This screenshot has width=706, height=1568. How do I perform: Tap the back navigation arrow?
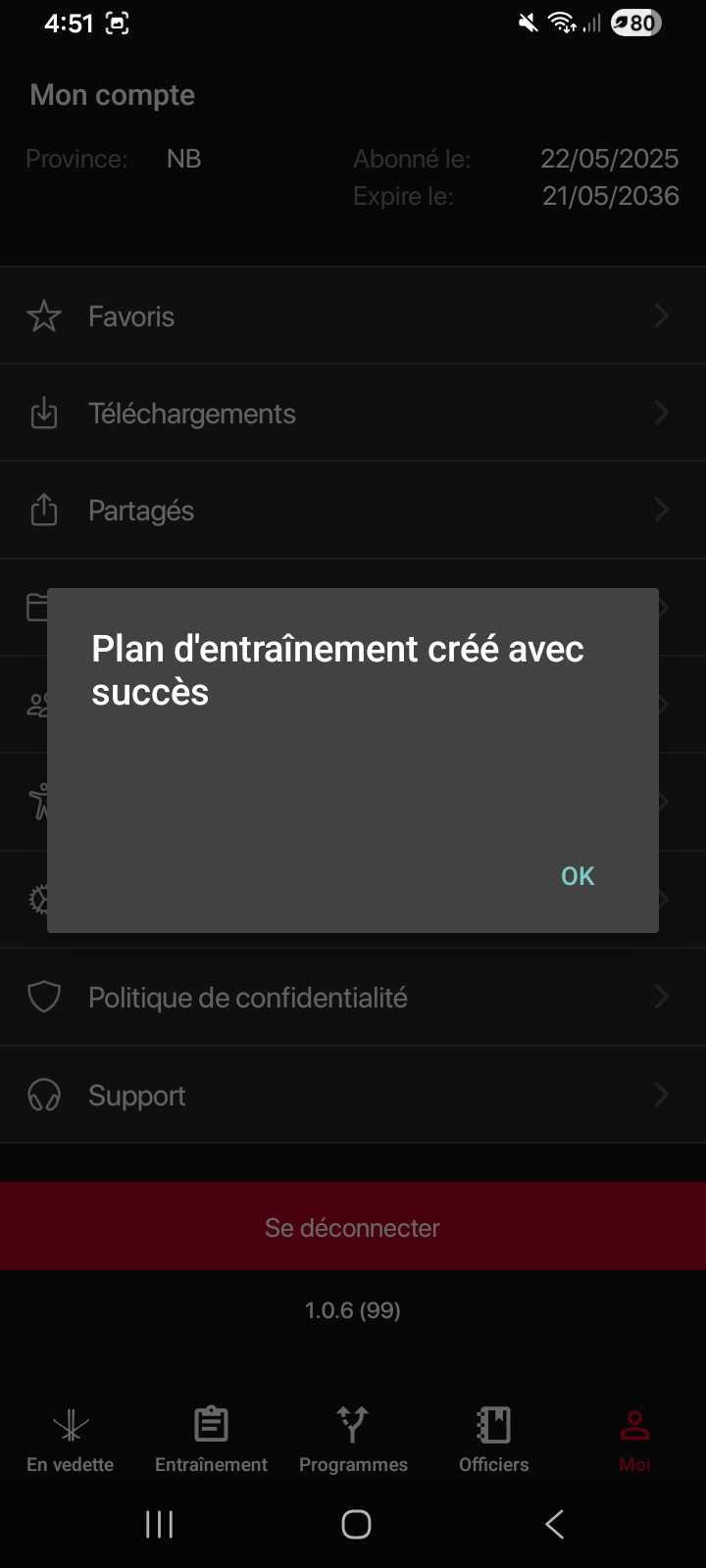(x=553, y=1524)
